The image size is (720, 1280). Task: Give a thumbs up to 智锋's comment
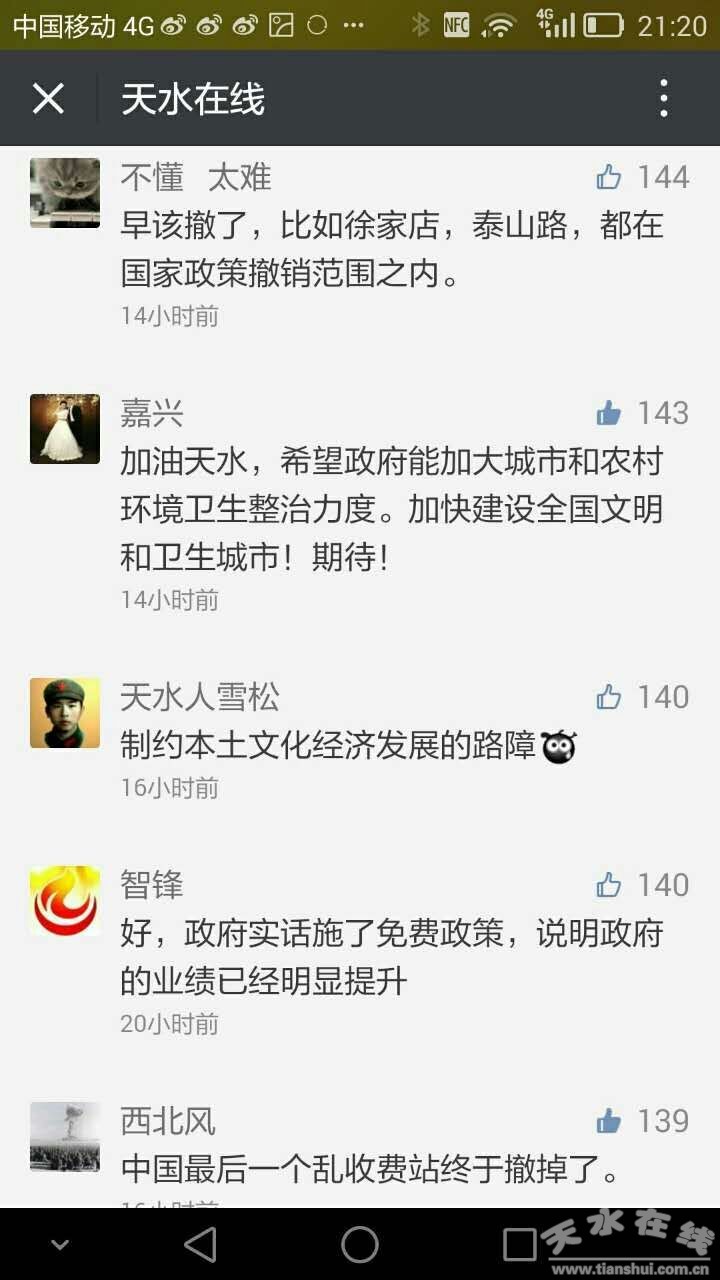click(609, 885)
